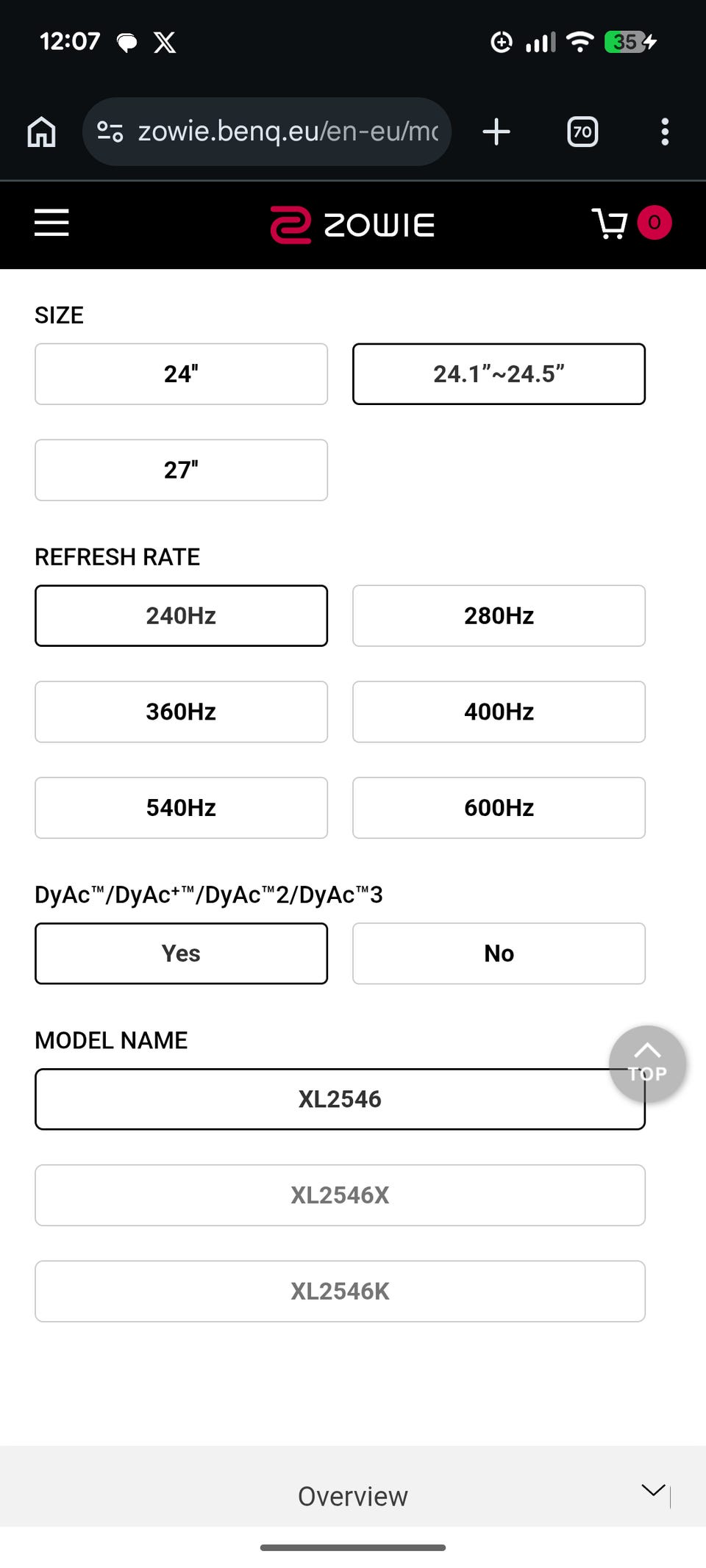Open the browser overflow menu

tap(665, 132)
